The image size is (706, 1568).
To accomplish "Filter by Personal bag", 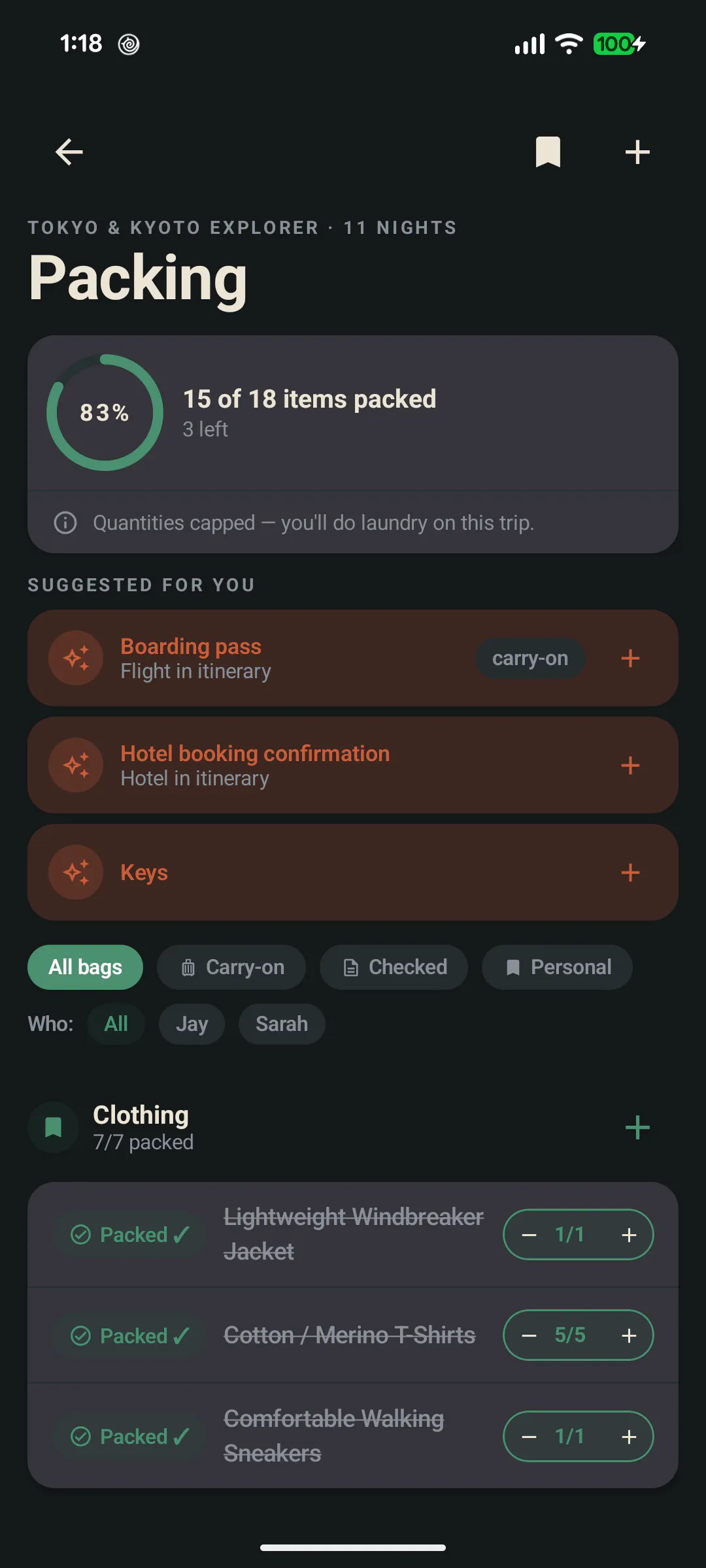I will pyautogui.click(x=558, y=967).
